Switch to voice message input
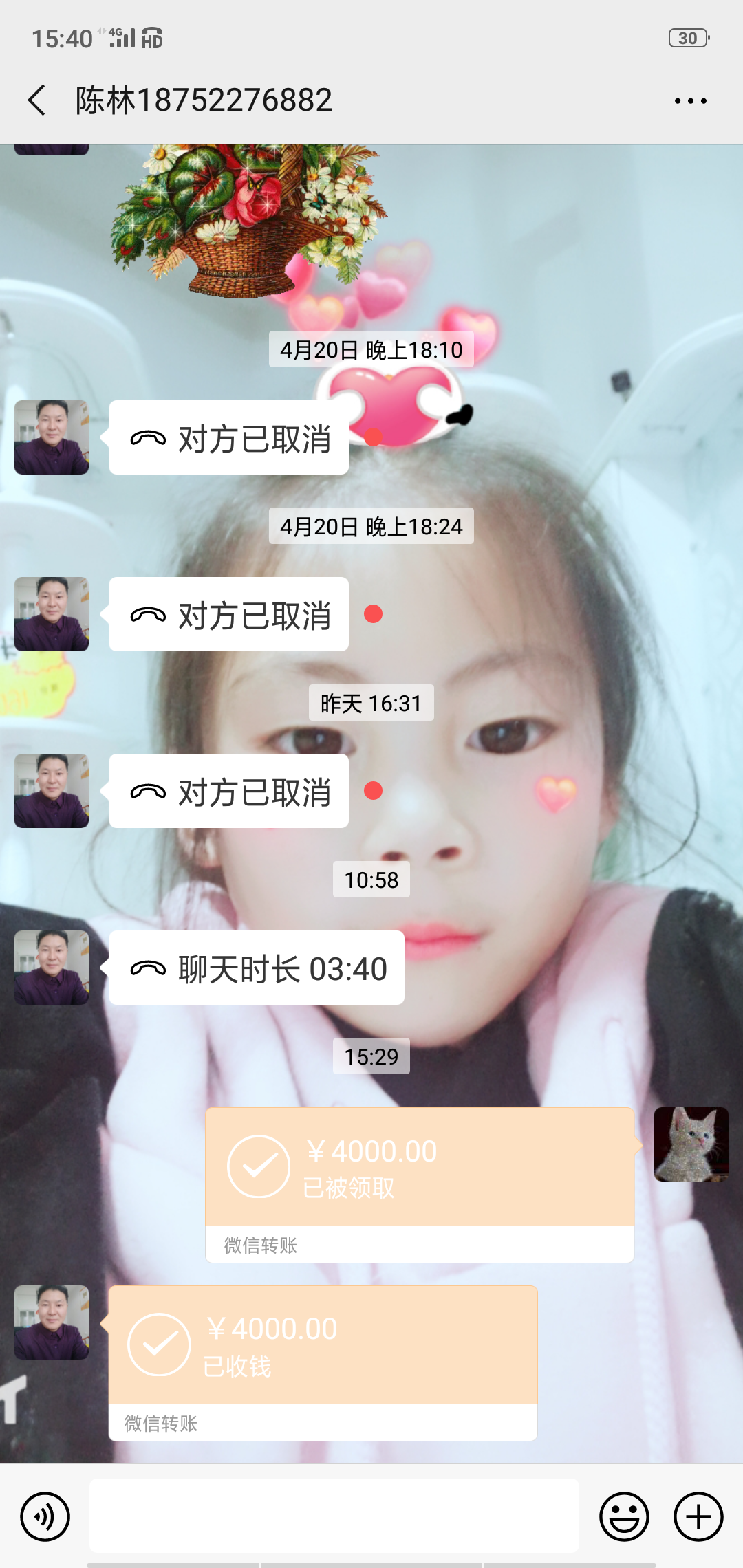This screenshot has width=743, height=1568. coord(45,1516)
